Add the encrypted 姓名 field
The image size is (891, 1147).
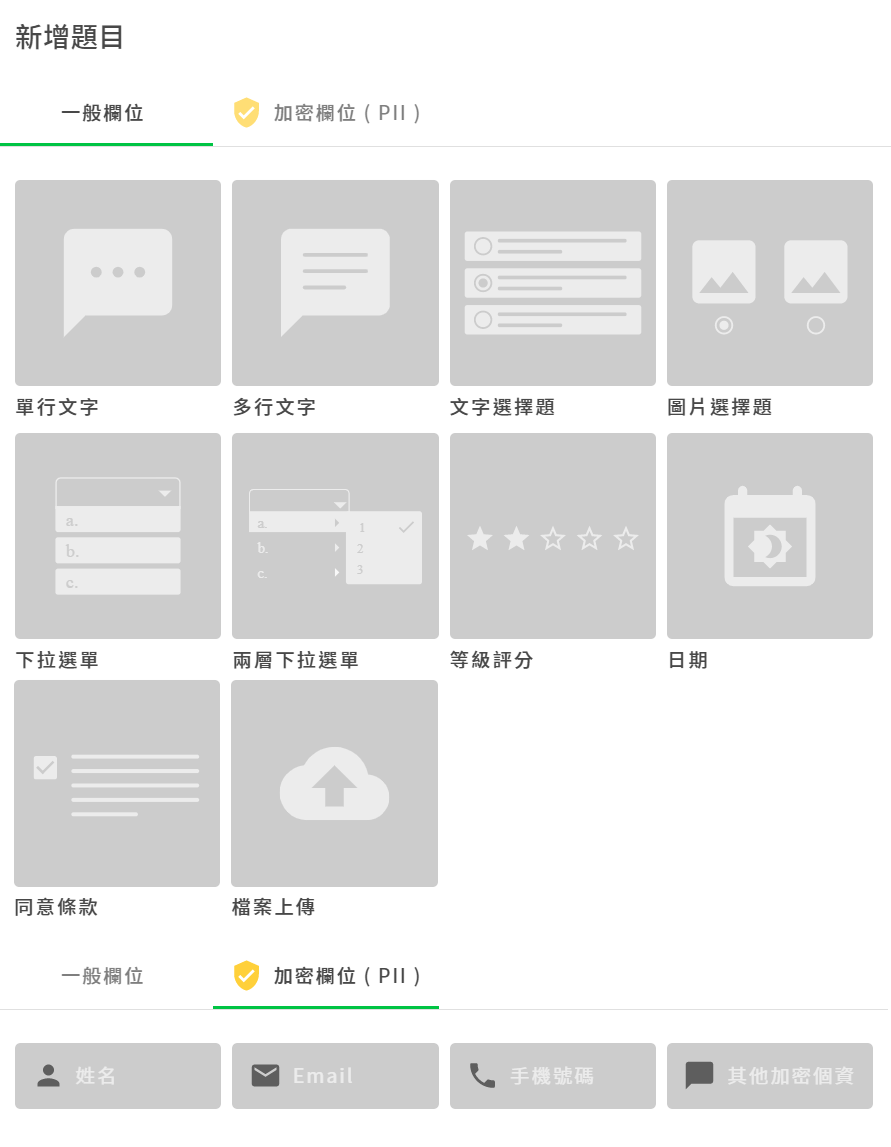tap(118, 1076)
